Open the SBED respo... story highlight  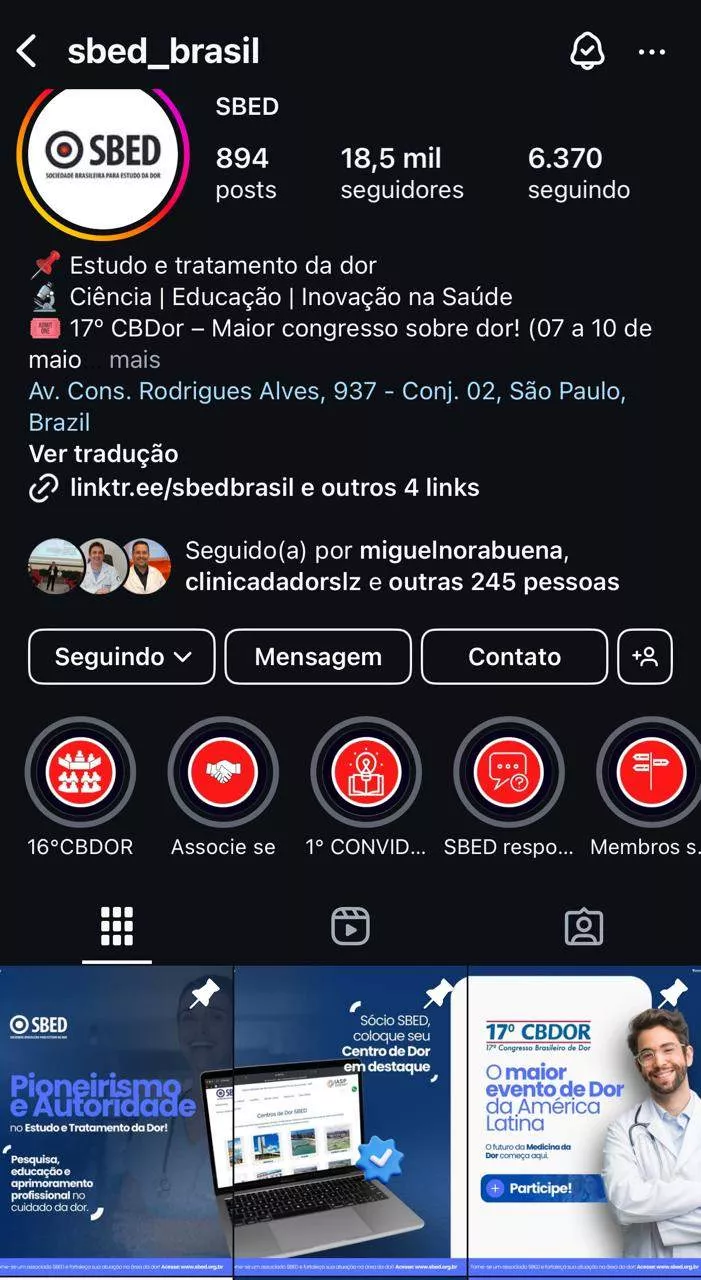click(x=509, y=772)
